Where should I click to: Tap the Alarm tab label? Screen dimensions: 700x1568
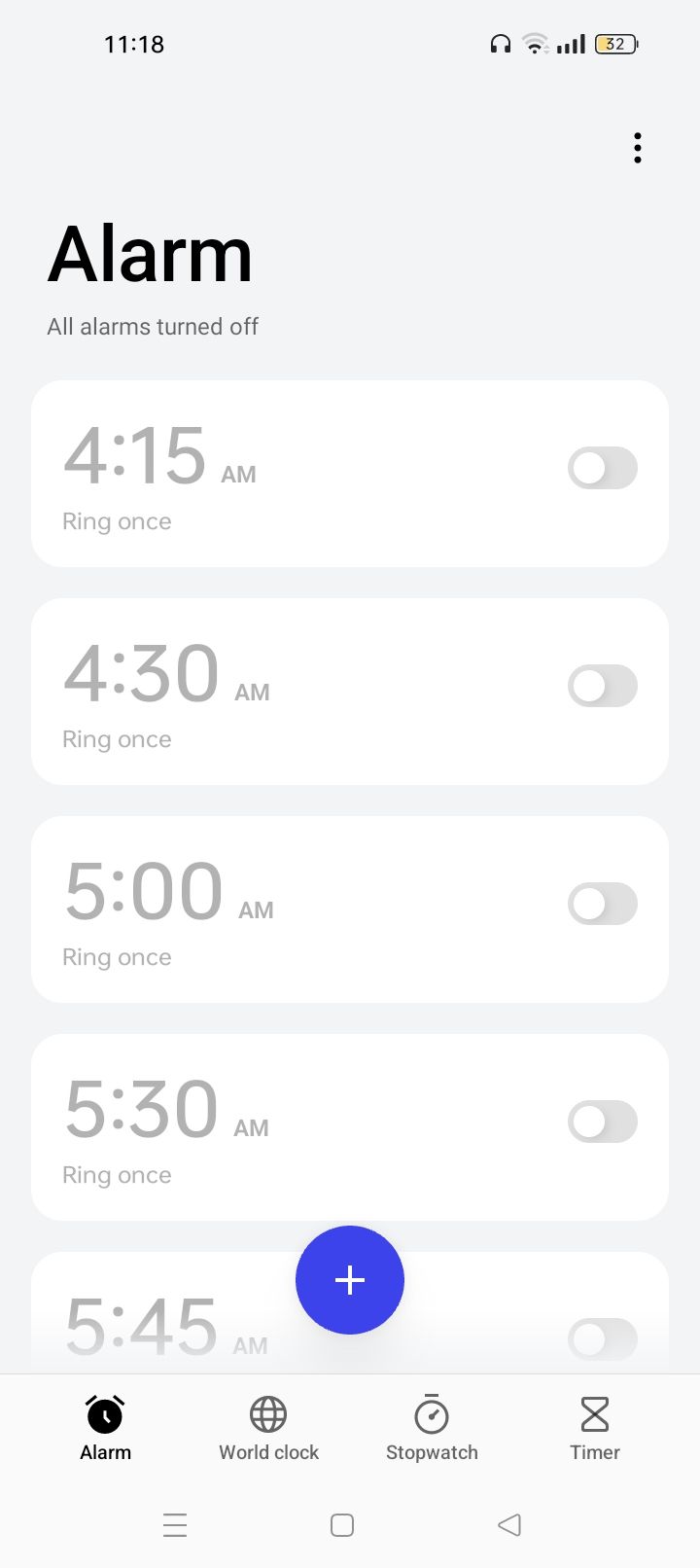tap(104, 1452)
